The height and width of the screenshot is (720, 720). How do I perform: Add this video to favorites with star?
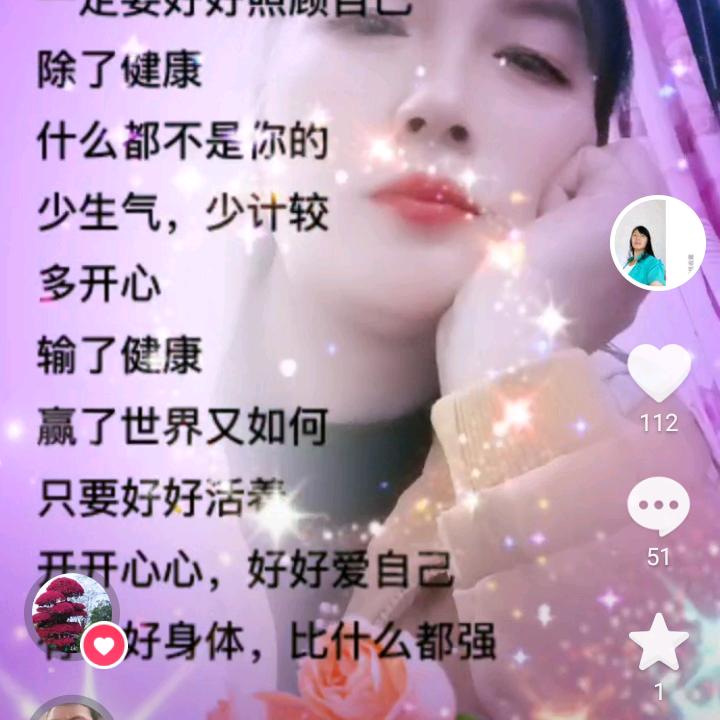click(659, 642)
